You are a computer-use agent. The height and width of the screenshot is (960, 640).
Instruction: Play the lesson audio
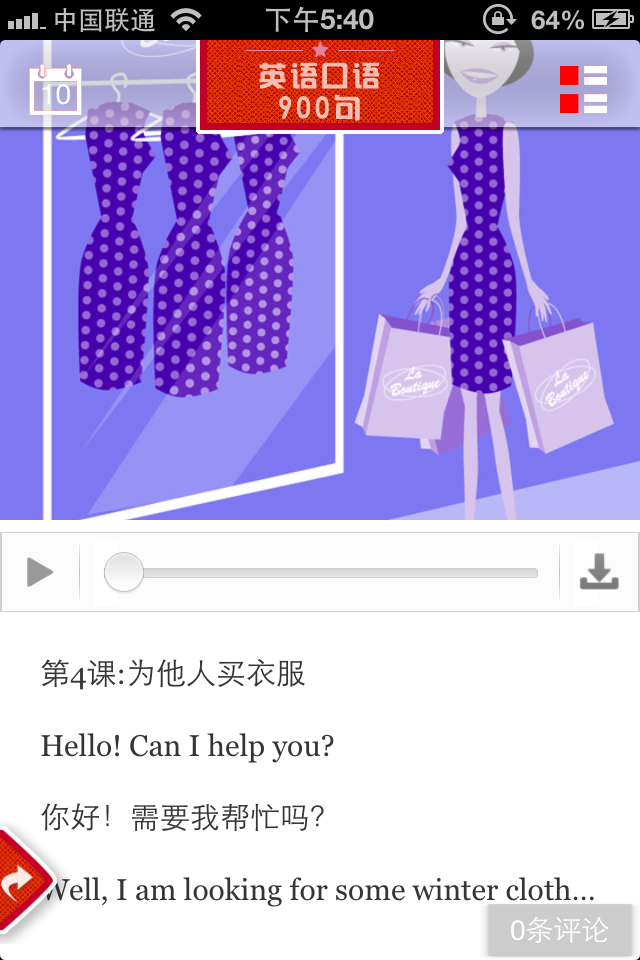pos(40,572)
